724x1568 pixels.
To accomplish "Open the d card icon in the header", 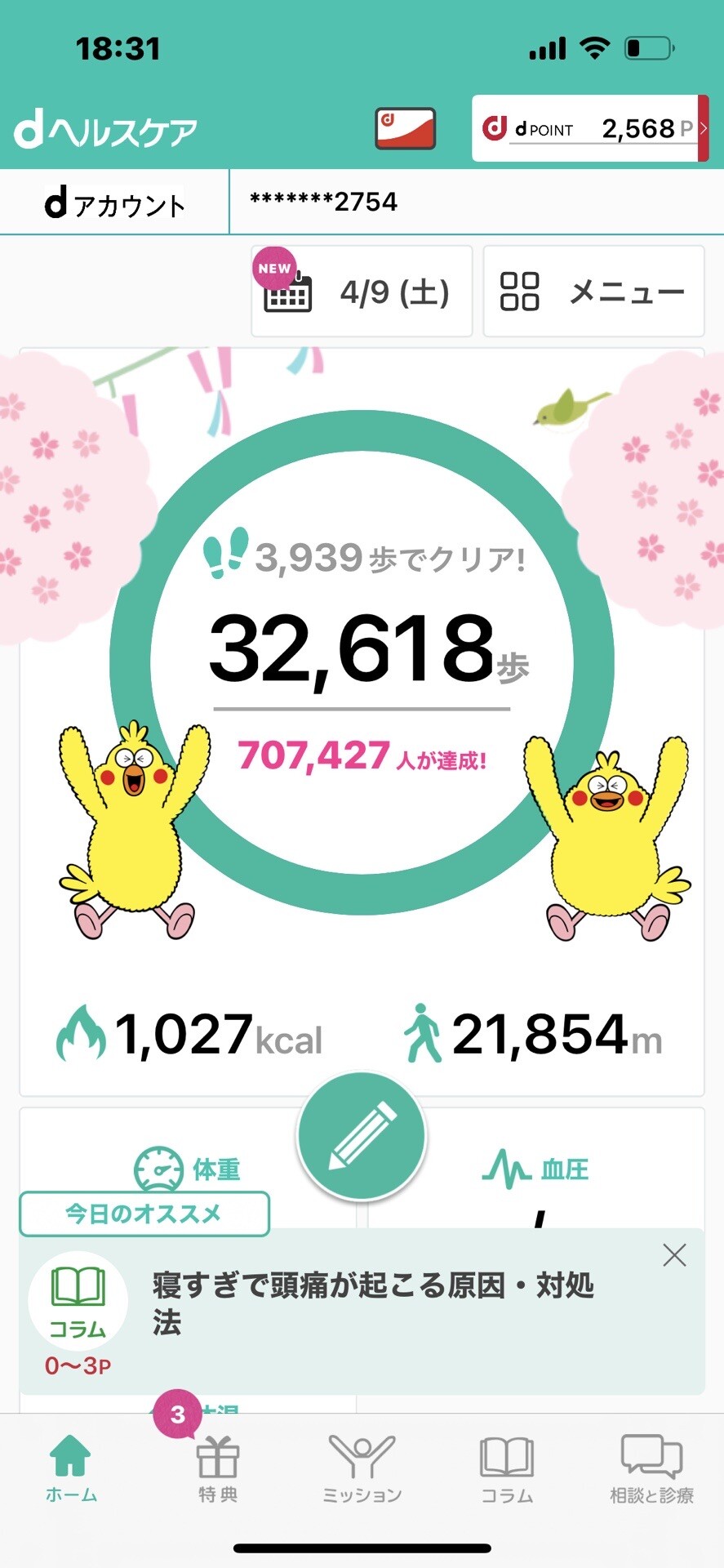I will click(x=405, y=128).
